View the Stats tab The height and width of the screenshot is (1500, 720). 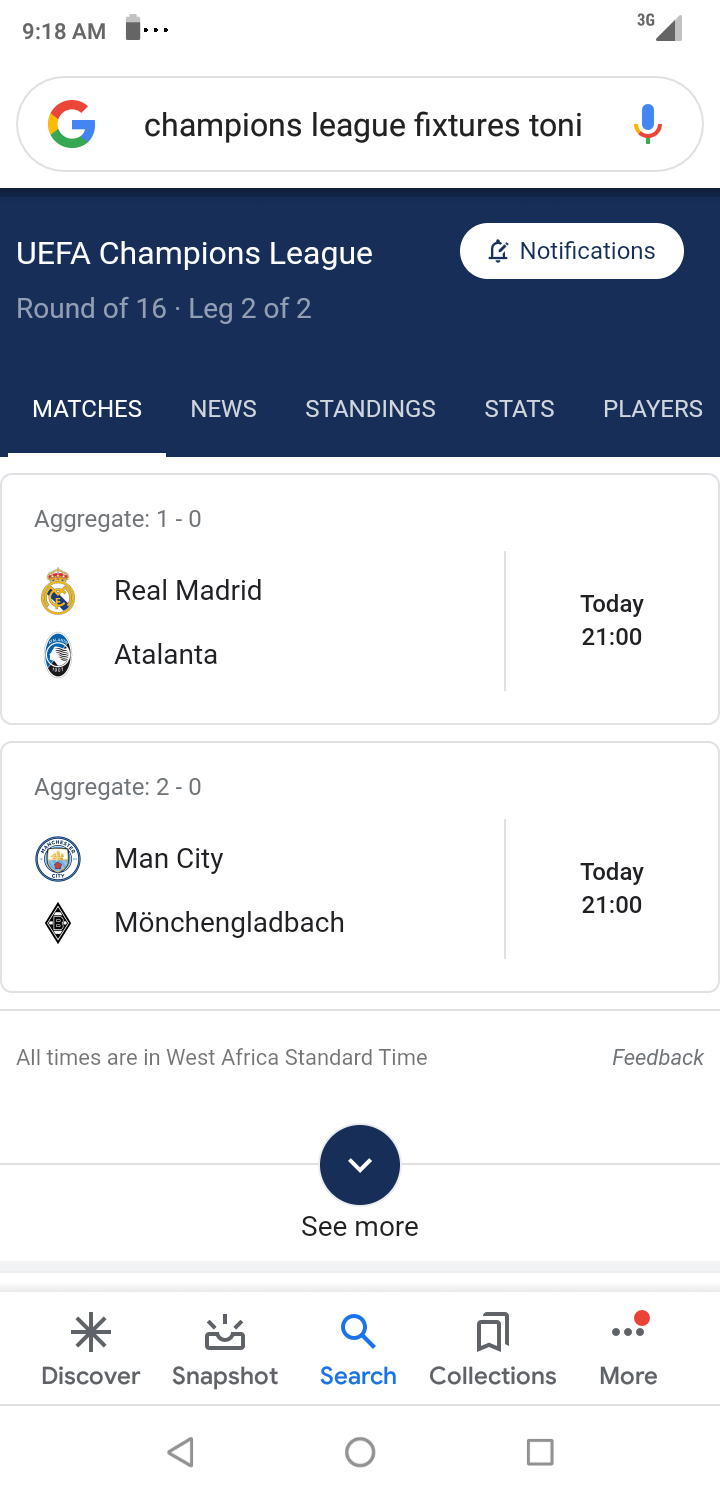tap(519, 409)
